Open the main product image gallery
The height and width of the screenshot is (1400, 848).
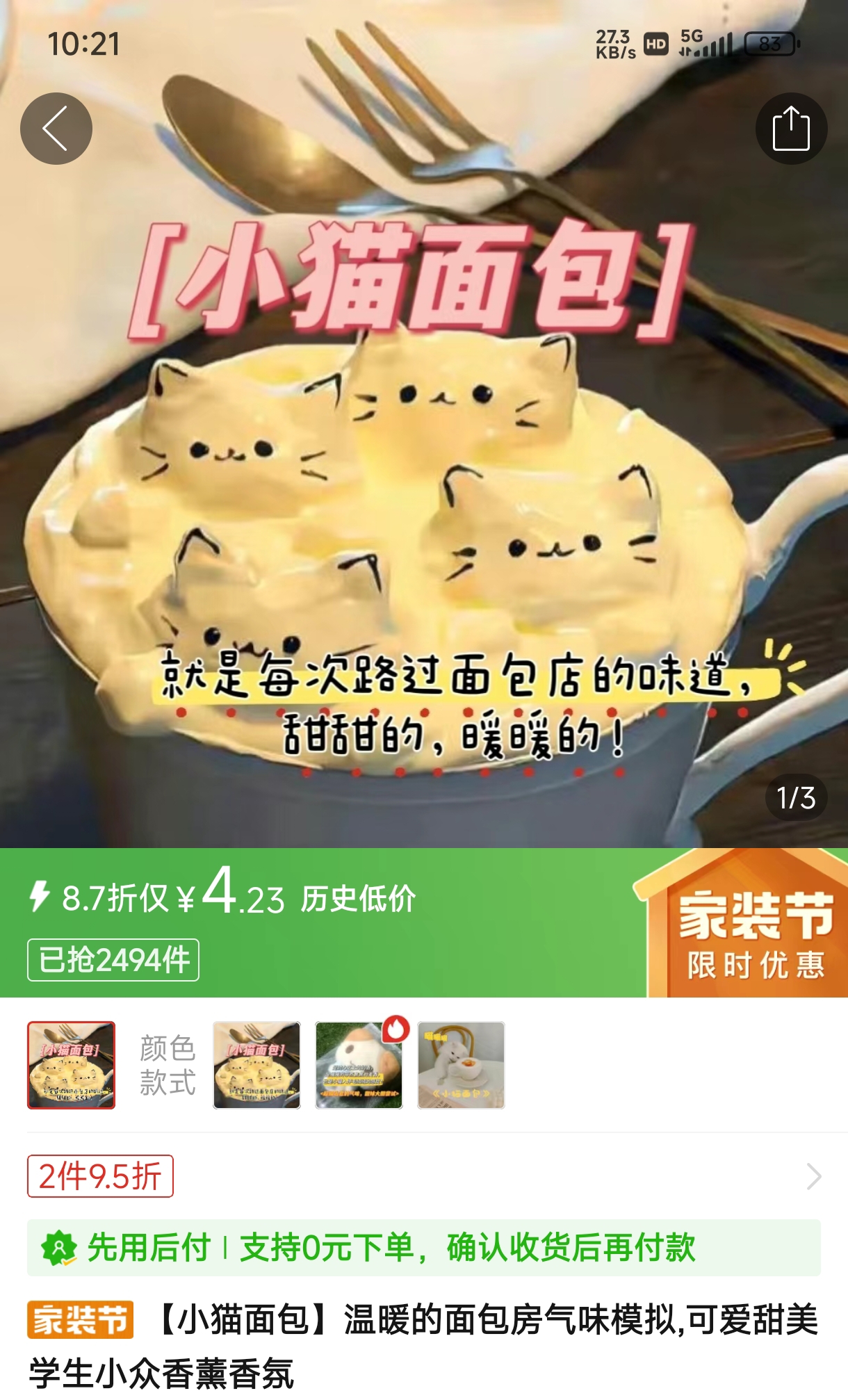tap(424, 487)
